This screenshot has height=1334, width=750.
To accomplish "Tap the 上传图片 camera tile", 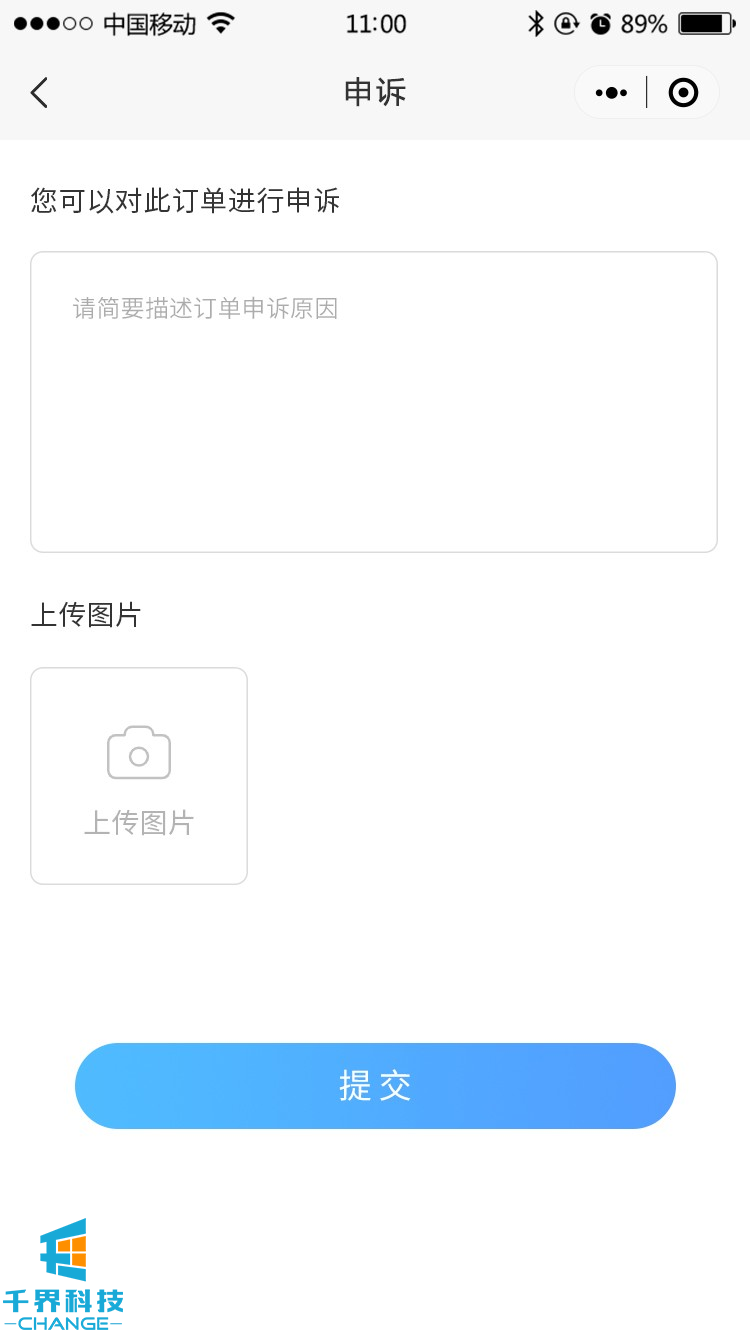I will 139,776.
